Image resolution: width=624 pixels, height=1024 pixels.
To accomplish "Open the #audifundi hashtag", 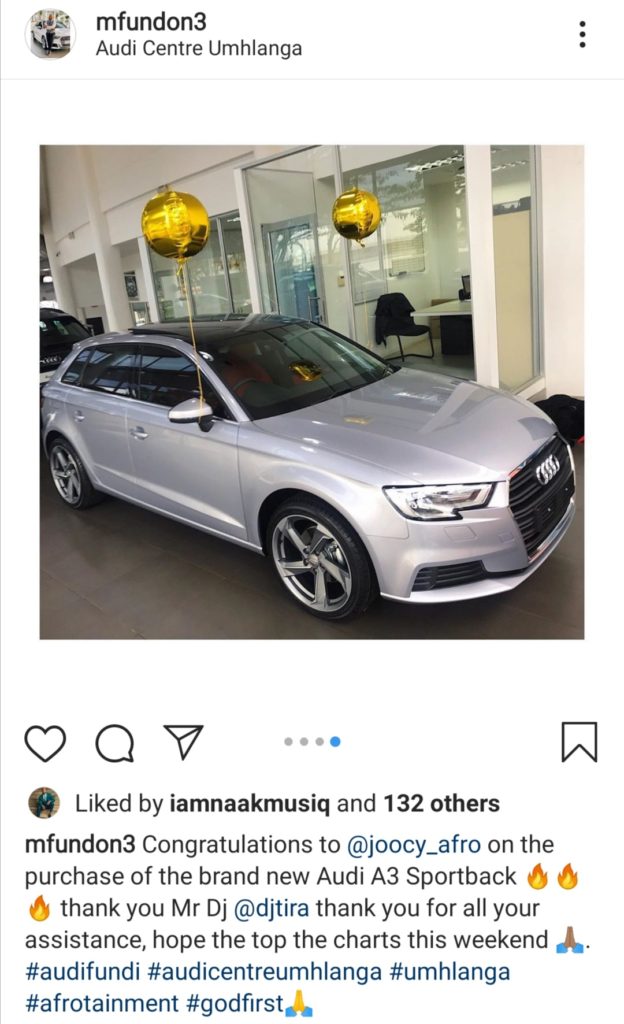I will coord(82,972).
